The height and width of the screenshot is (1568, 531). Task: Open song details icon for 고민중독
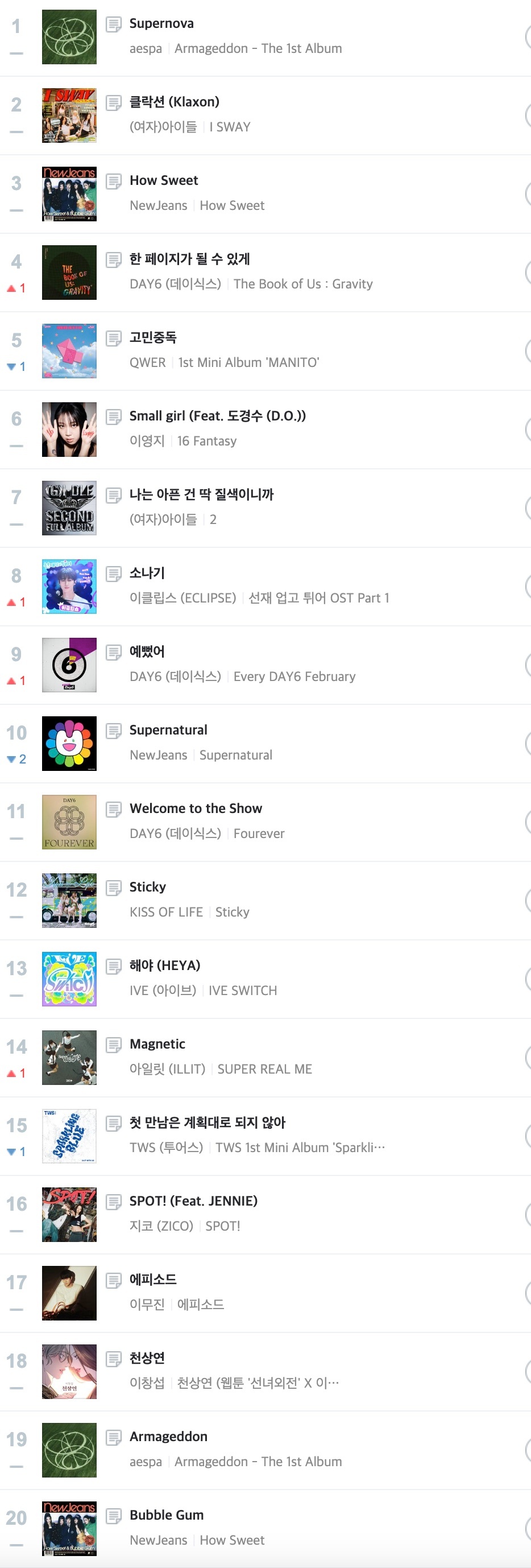pos(113,339)
